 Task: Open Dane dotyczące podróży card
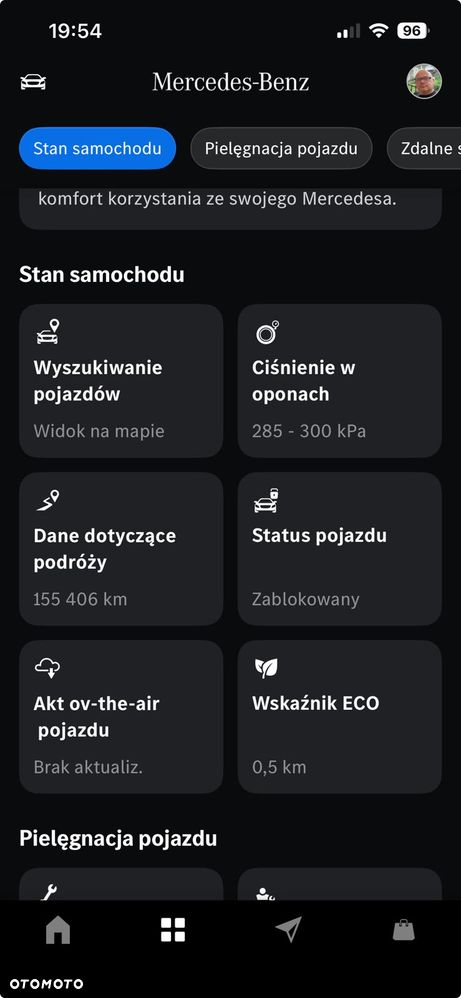coord(121,549)
